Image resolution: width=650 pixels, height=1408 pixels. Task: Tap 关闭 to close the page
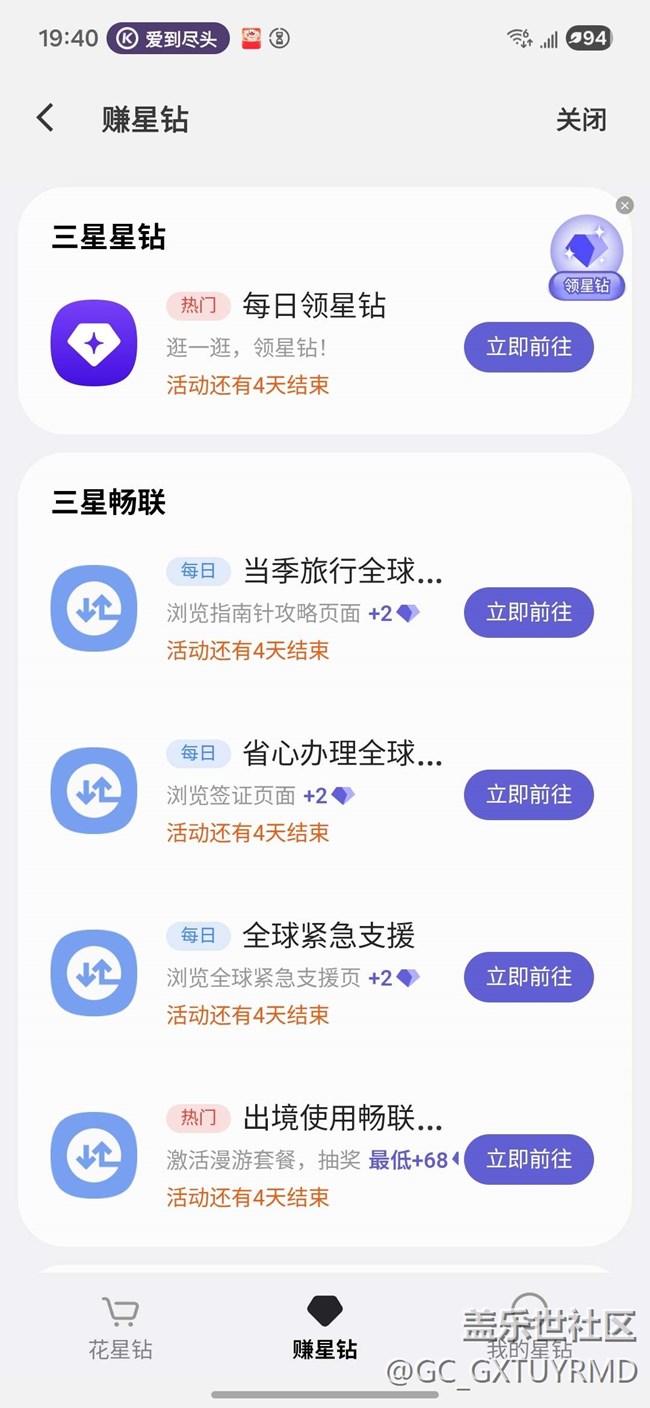[581, 120]
